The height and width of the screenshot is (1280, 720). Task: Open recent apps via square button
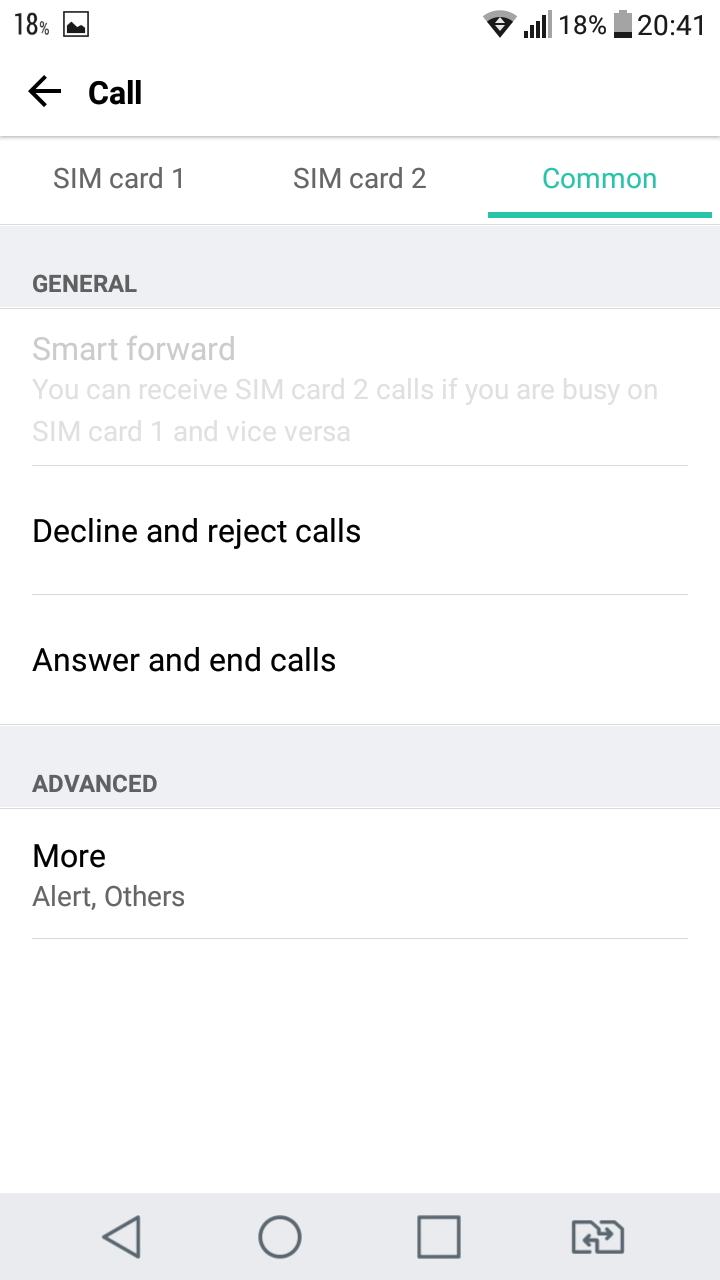pyautogui.click(x=439, y=1237)
